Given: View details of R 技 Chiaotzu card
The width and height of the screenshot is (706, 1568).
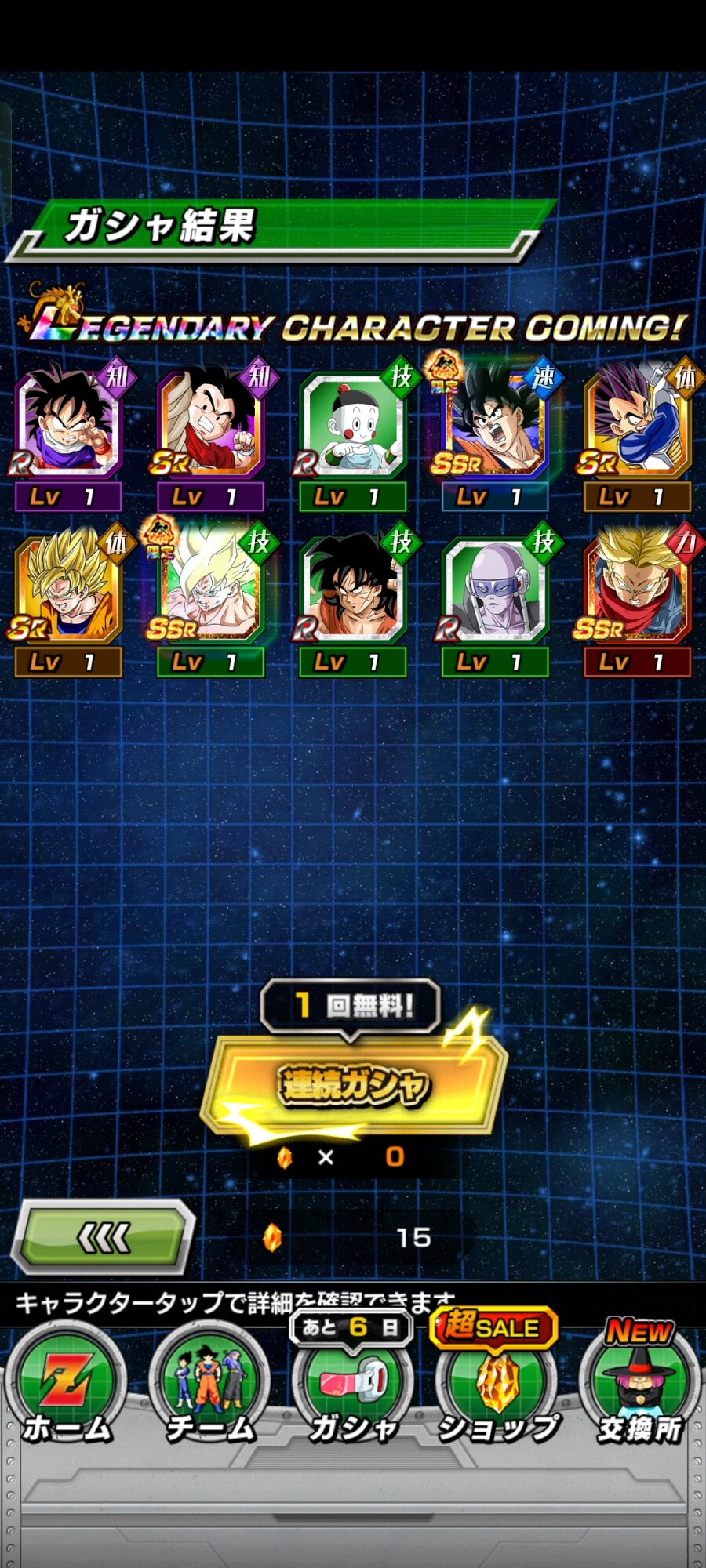Looking at the screenshot, I should (353, 434).
